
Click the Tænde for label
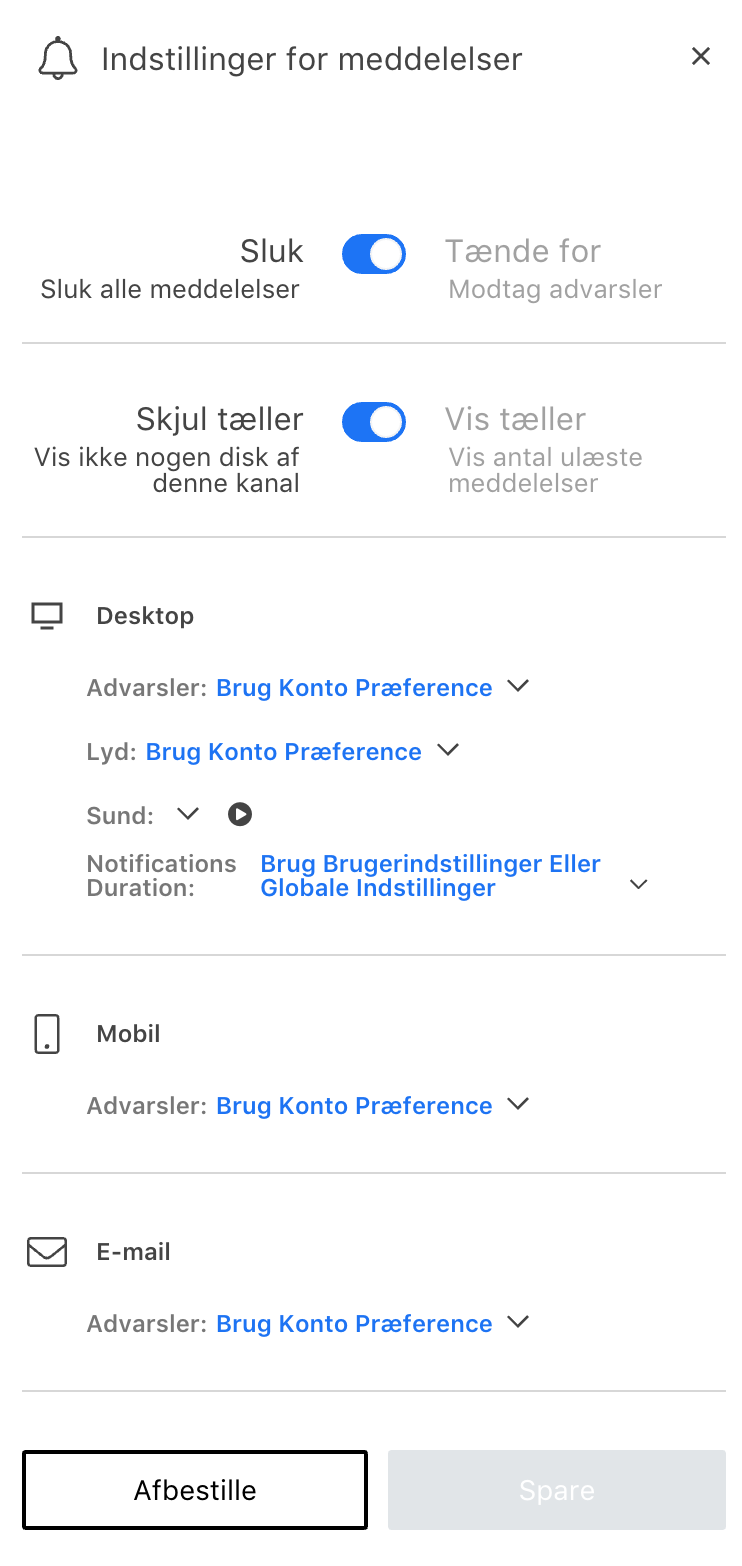tap(523, 251)
